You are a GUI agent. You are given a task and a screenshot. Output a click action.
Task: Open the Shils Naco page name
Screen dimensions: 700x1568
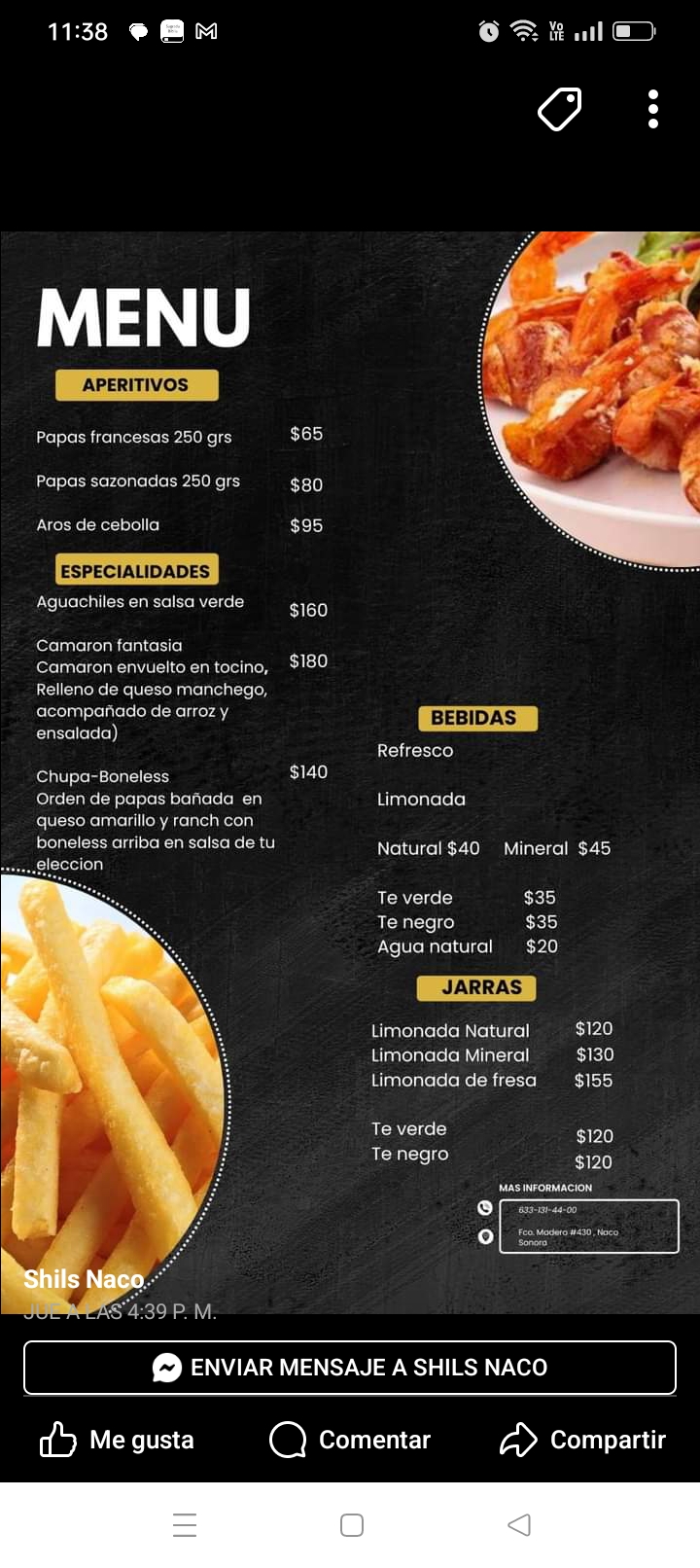click(85, 1279)
